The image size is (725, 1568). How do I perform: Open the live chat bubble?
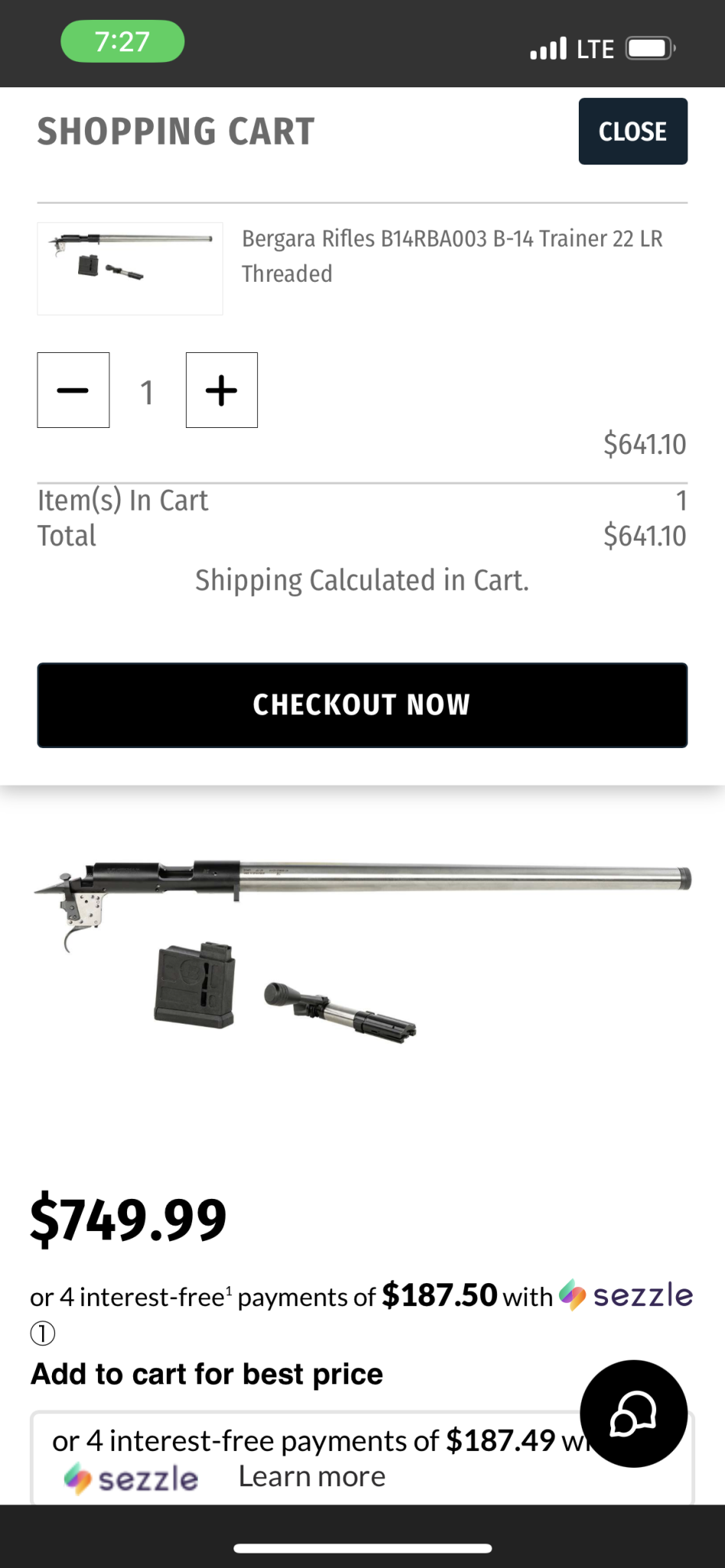click(633, 1413)
